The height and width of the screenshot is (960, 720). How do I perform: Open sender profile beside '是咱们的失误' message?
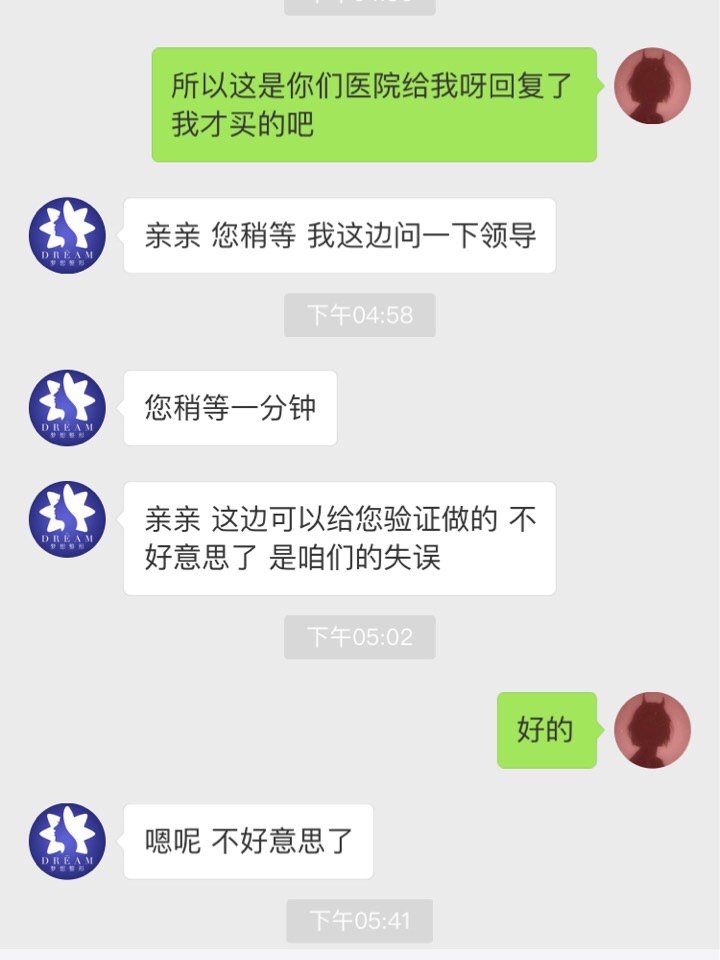click(67, 519)
